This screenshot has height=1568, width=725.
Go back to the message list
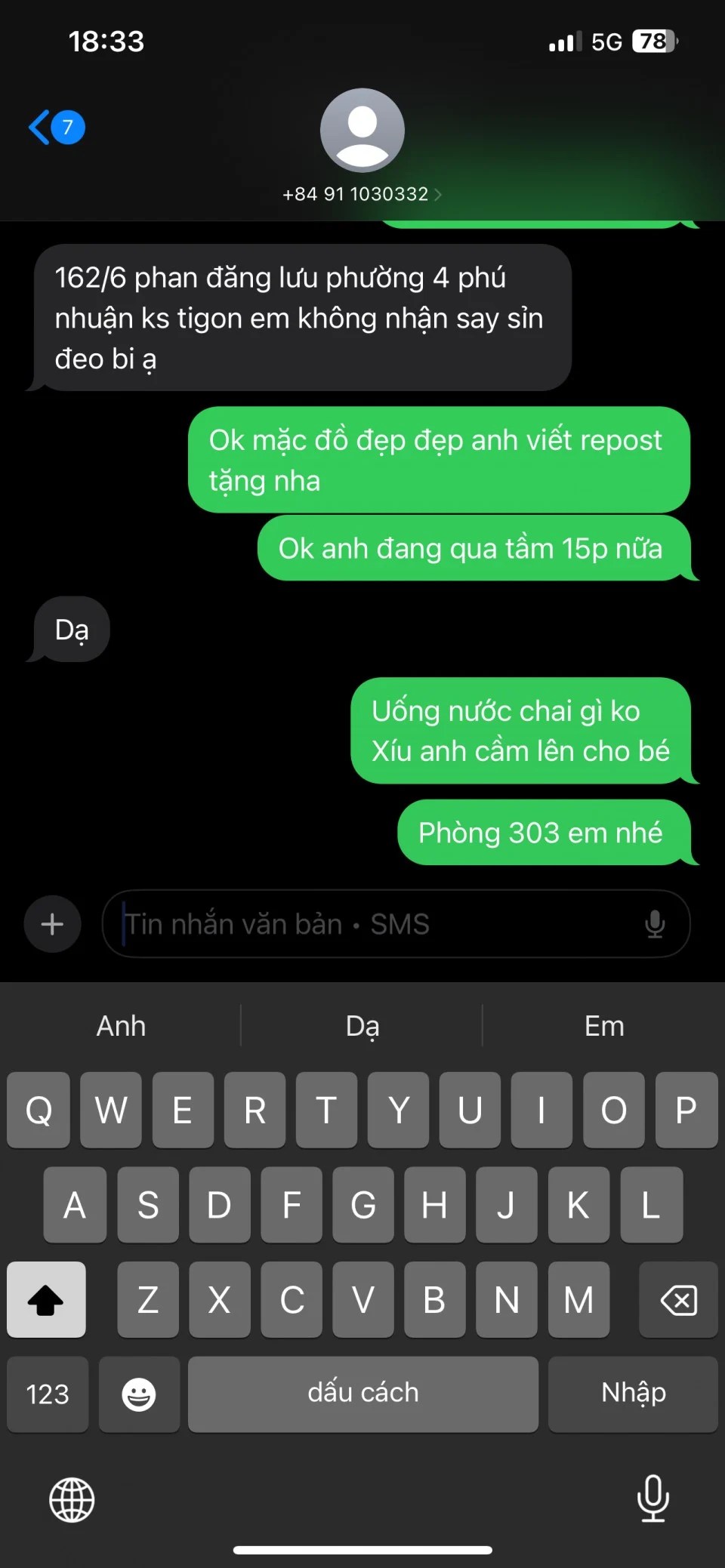pyautogui.click(x=54, y=128)
